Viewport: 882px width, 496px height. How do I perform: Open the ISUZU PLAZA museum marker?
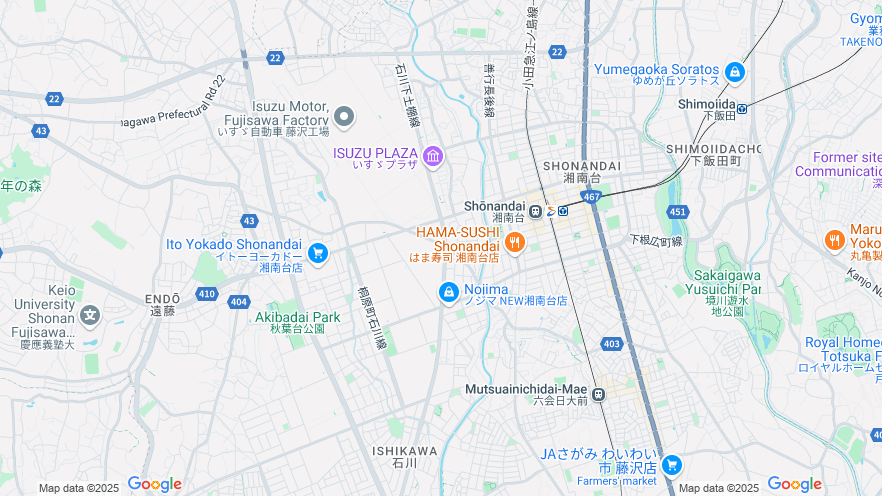coord(433,156)
